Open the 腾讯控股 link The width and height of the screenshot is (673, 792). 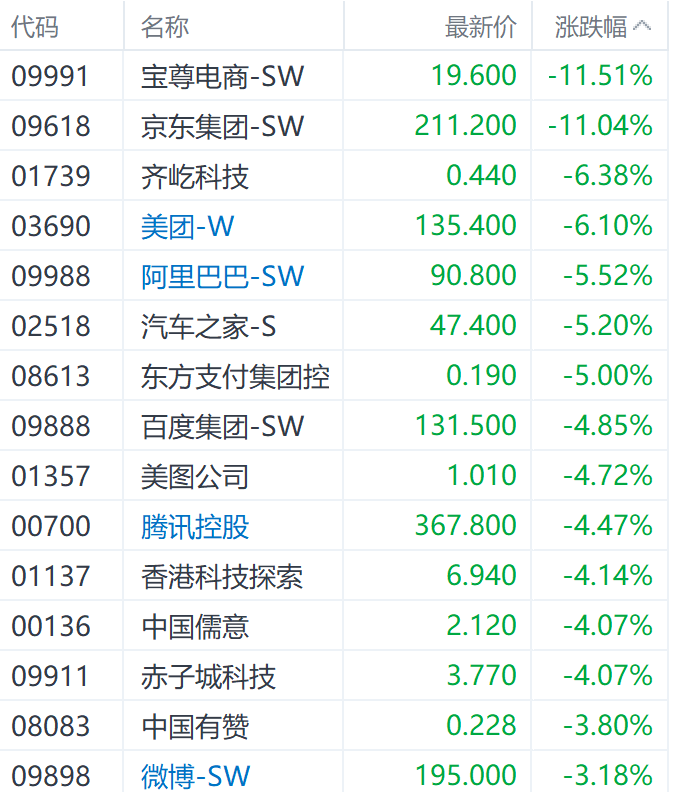pos(195,526)
